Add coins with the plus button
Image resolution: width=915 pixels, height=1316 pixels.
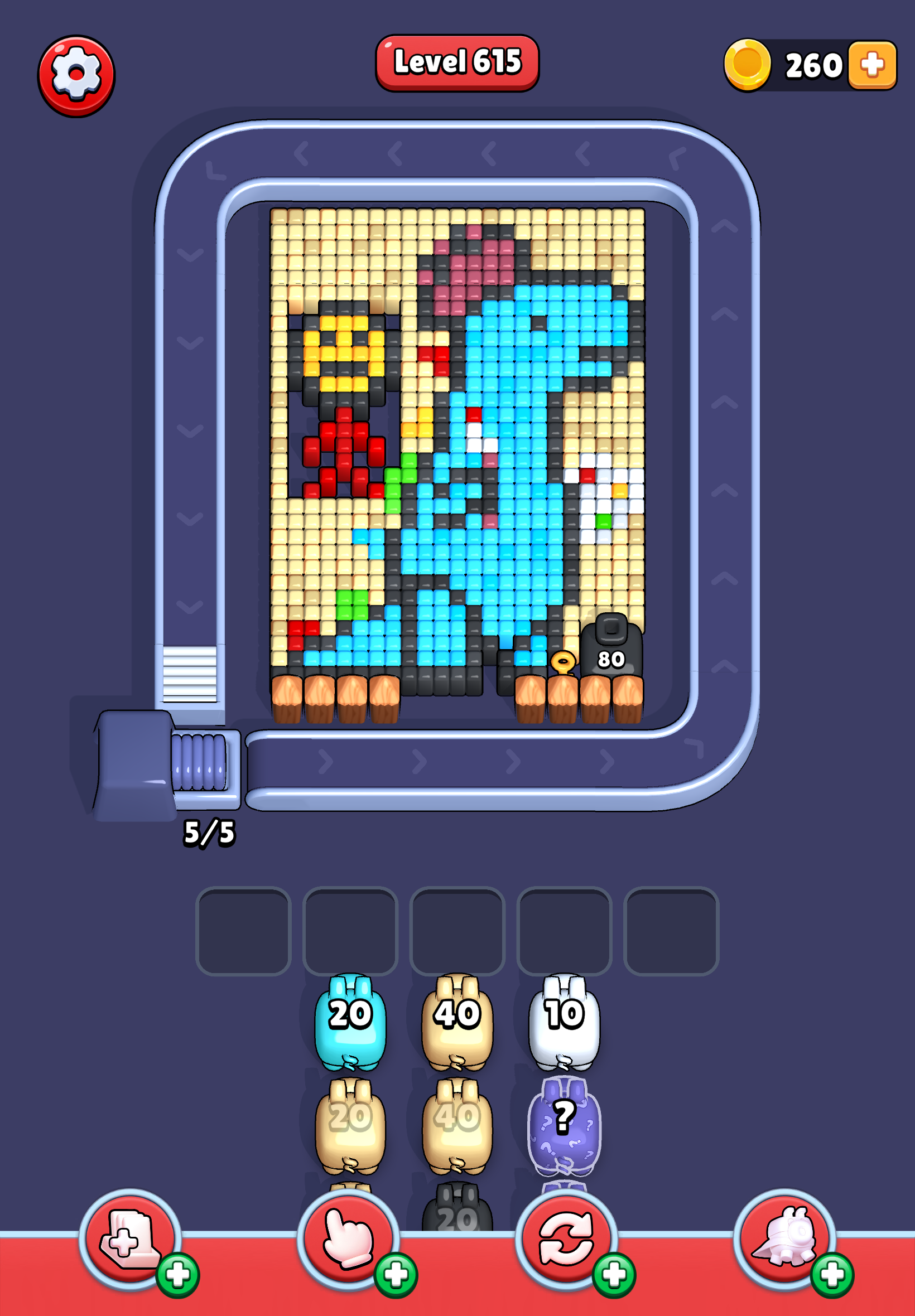pos(871,65)
